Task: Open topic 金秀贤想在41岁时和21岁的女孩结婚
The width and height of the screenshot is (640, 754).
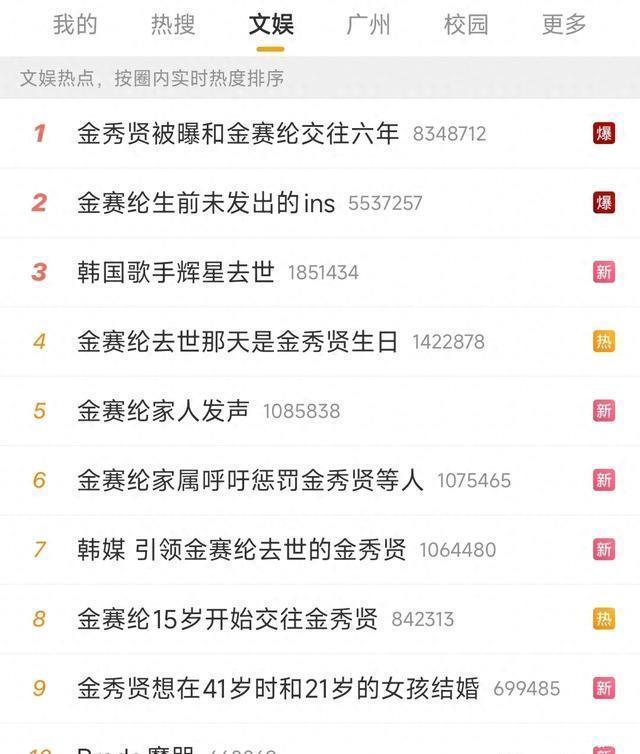Action: [278, 688]
